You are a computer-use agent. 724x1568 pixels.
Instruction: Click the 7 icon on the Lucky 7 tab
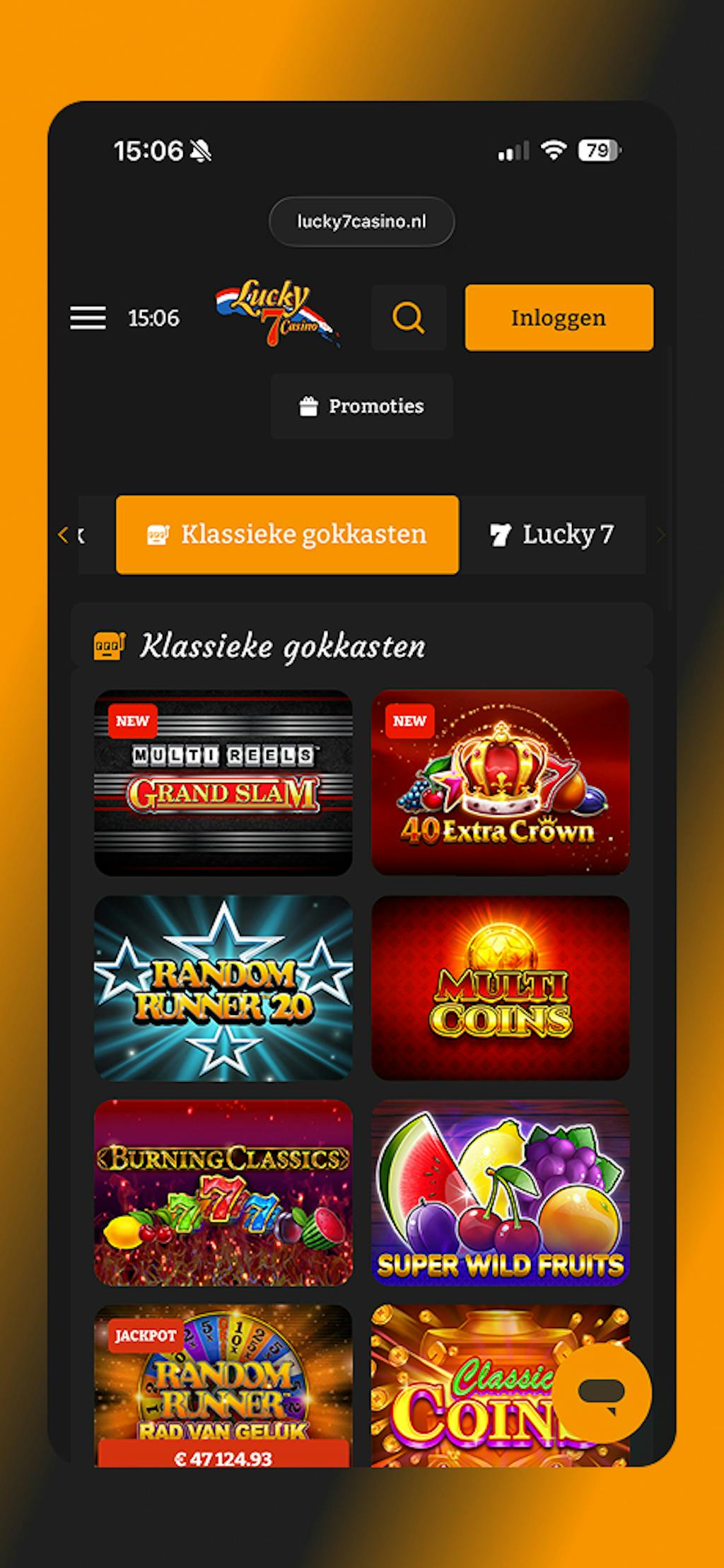coord(500,535)
